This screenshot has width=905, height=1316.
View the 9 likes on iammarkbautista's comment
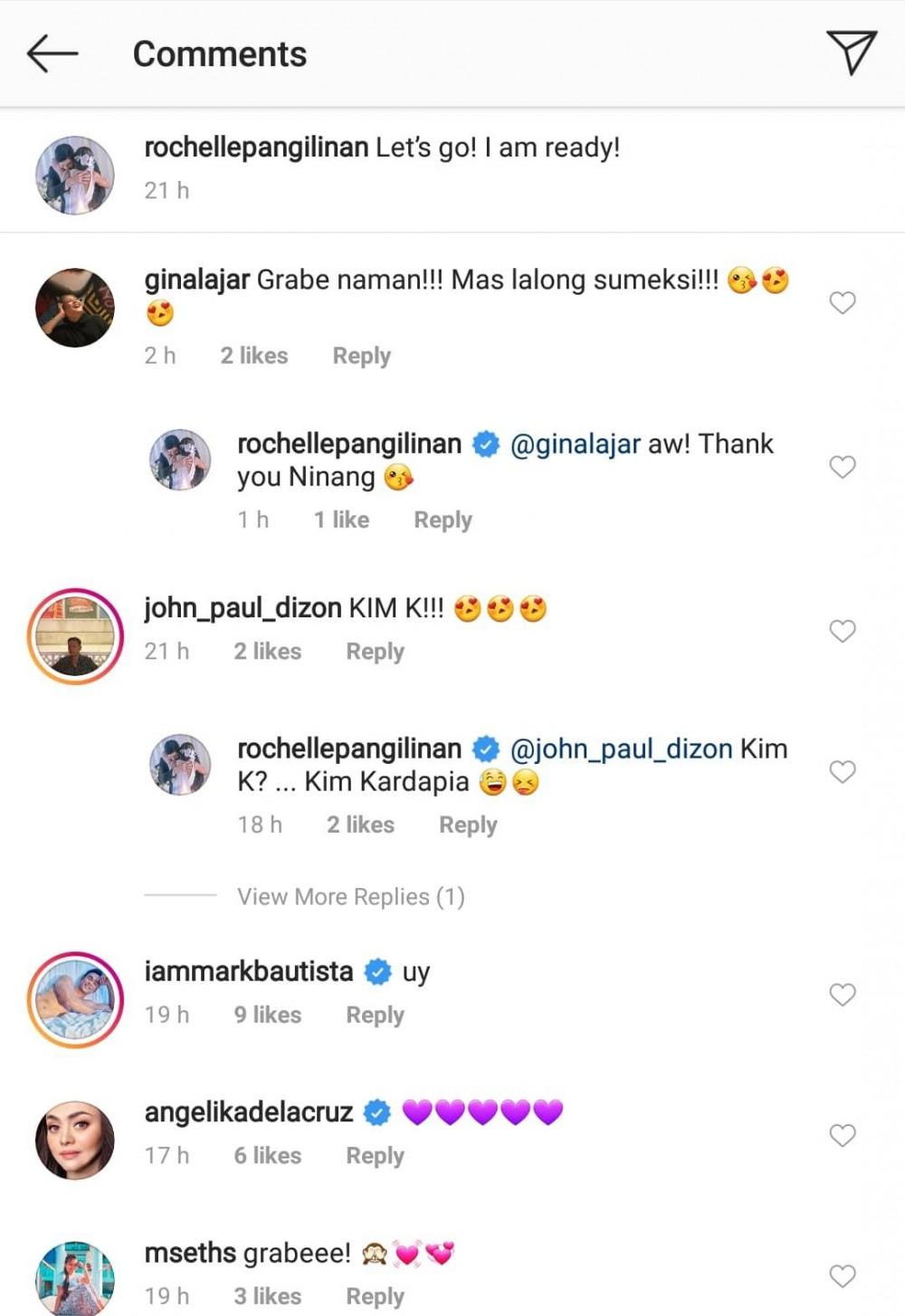267,1016
